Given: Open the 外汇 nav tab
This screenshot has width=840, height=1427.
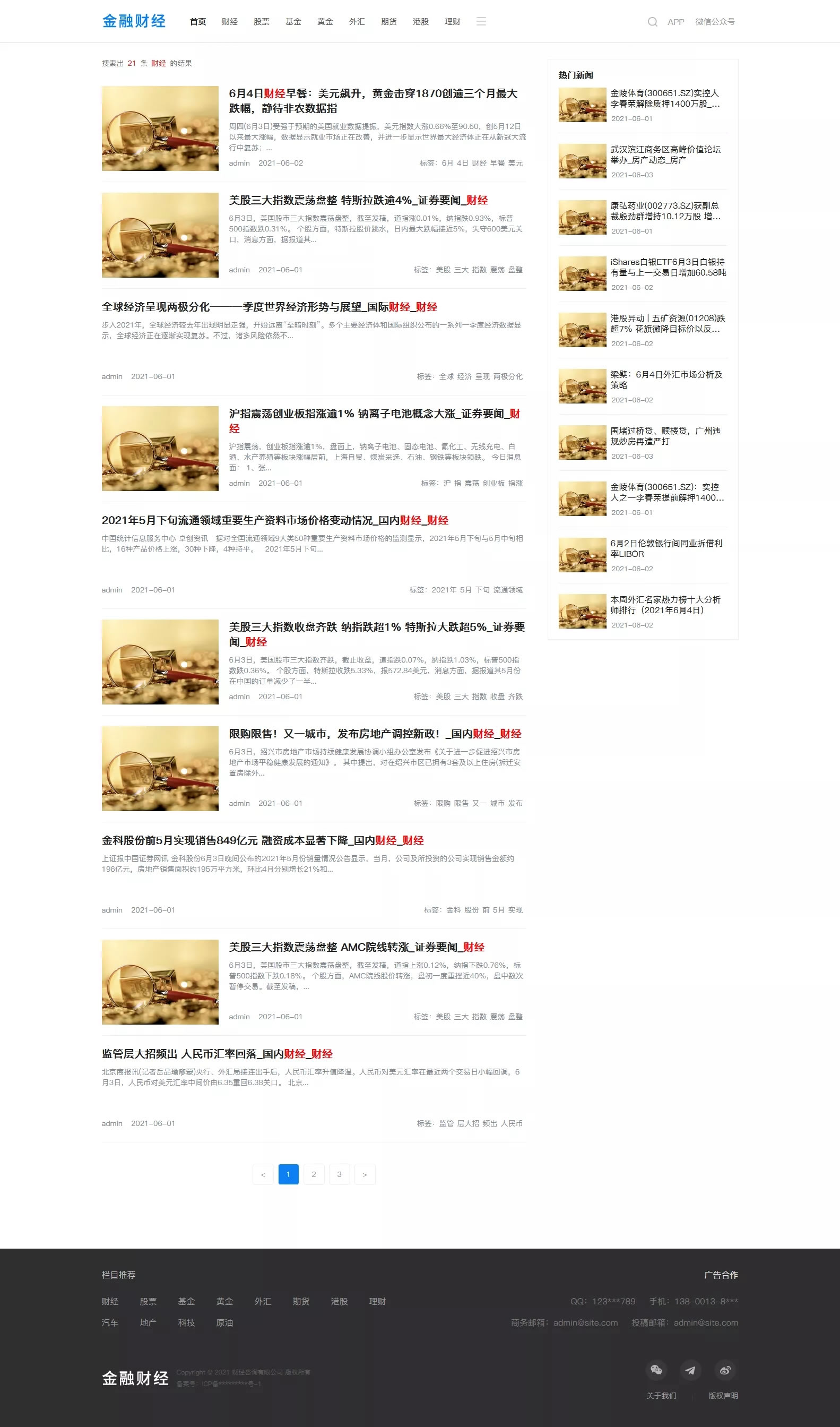Looking at the screenshot, I should [x=357, y=22].
